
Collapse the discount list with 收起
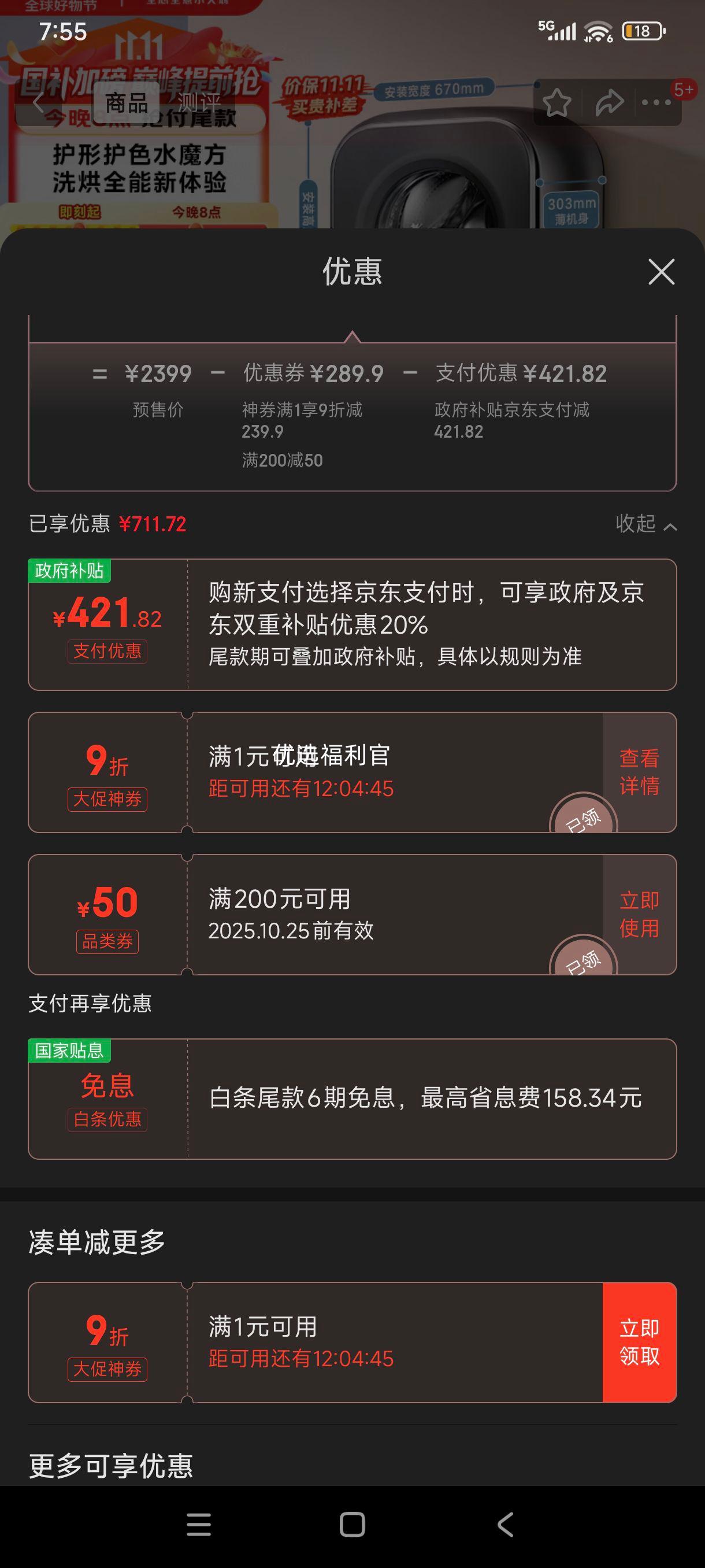pyautogui.click(x=645, y=524)
